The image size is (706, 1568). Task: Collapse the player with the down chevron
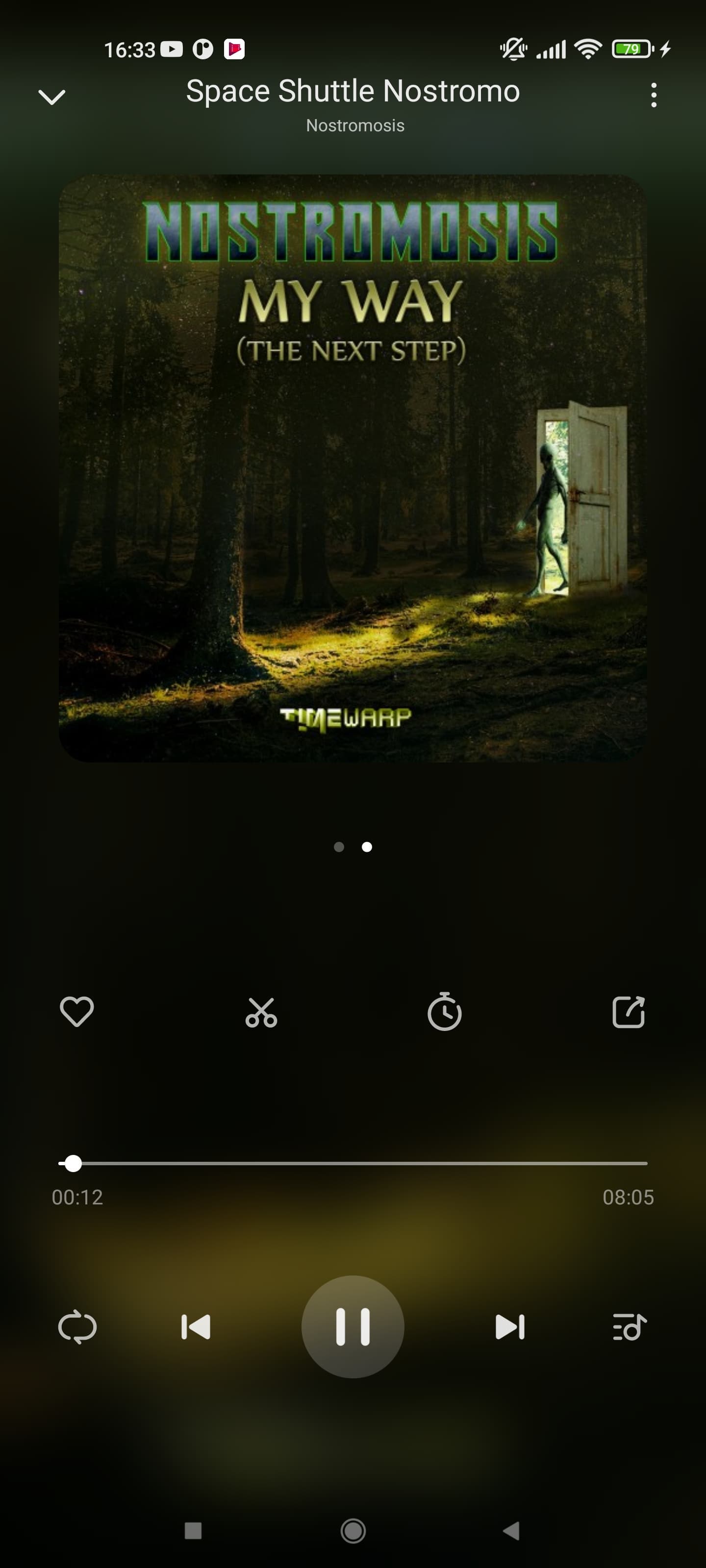click(x=52, y=96)
